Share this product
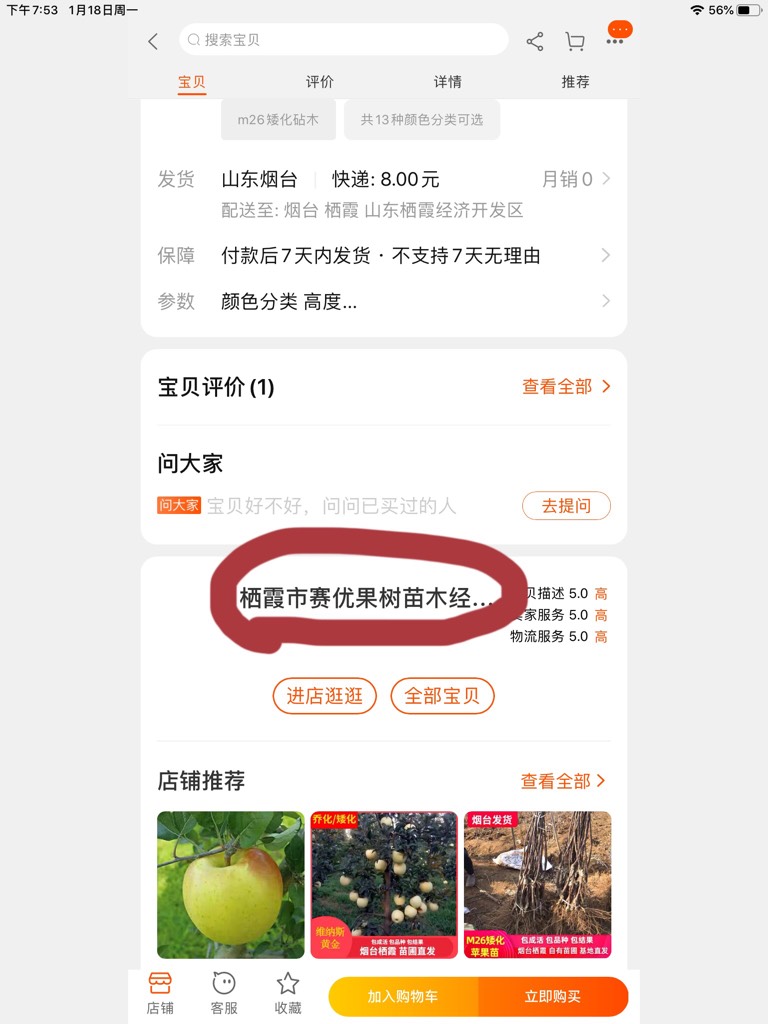Screen dimensions: 768x1024 pos(535,41)
